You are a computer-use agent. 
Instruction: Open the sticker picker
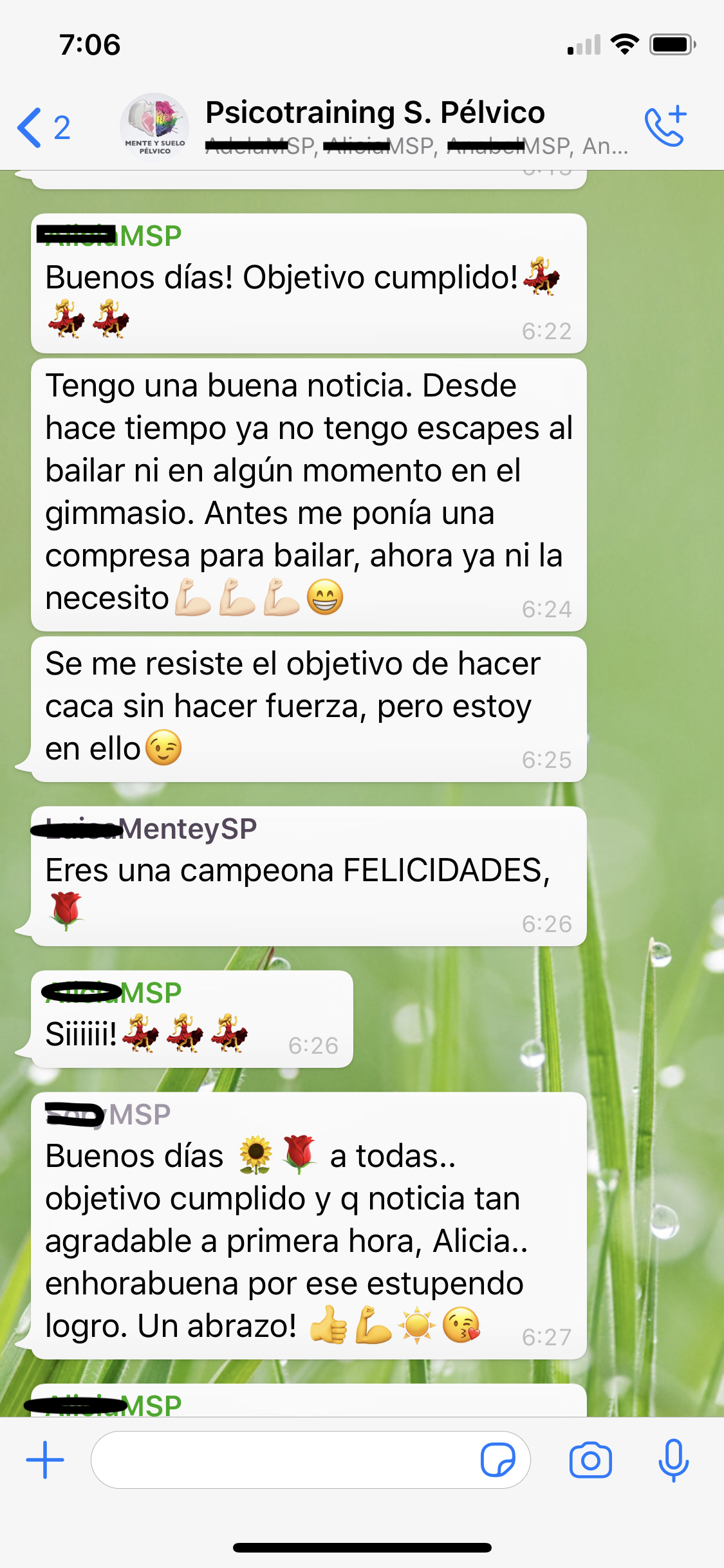pyautogui.click(x=497, y=1460)
